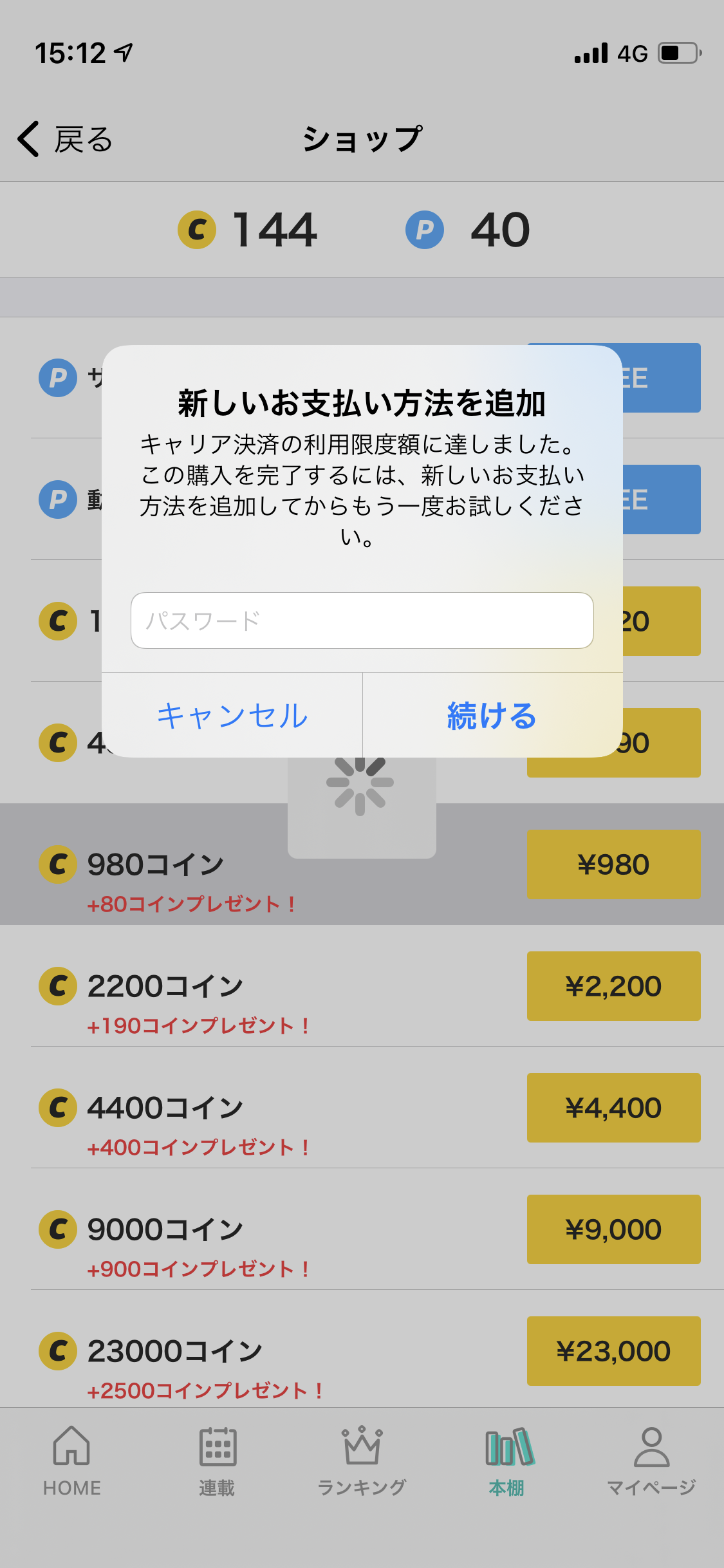This screenshot has height=1568, width=724.
Task: Tap the パスワード input field
Action: coord(362,621)
